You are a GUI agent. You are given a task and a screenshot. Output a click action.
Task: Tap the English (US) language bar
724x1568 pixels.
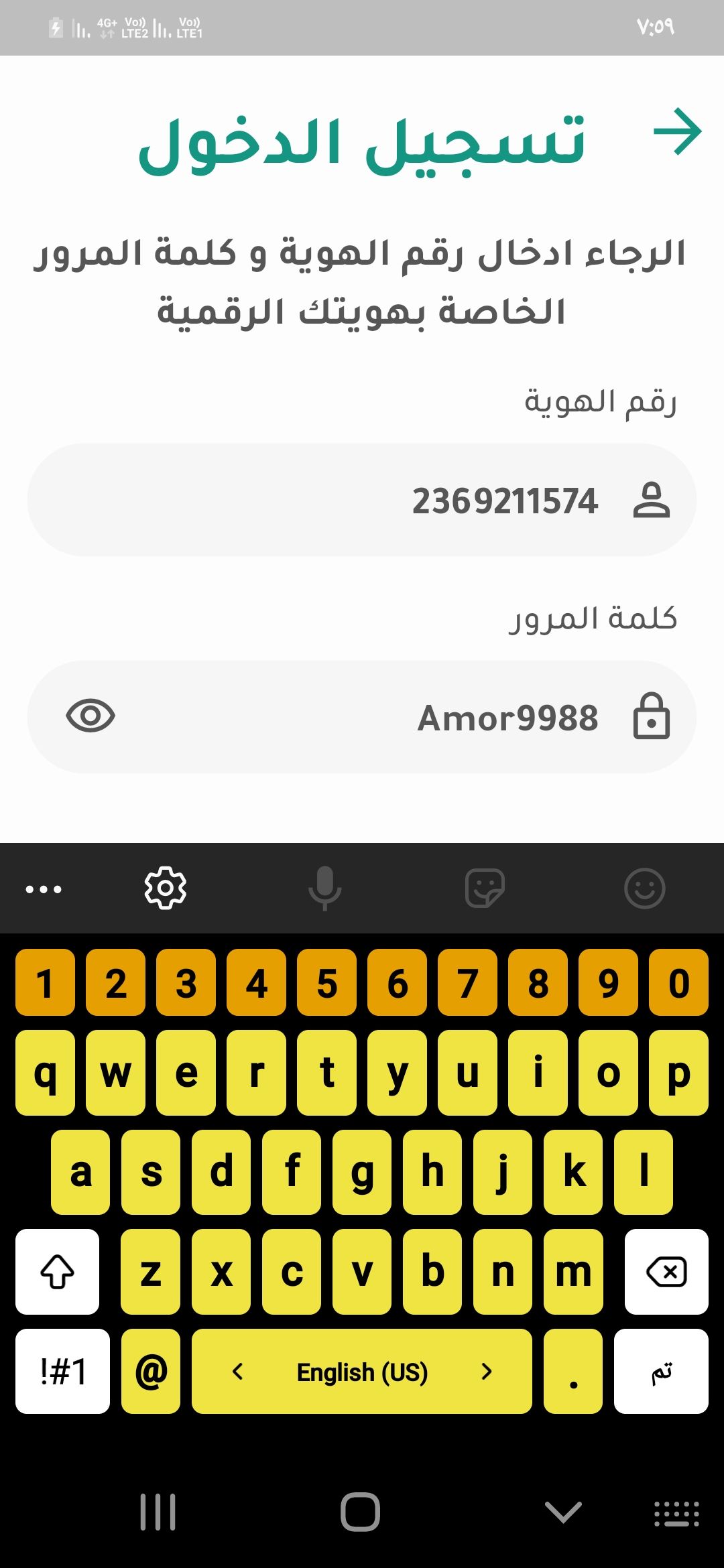[362, 1370]
